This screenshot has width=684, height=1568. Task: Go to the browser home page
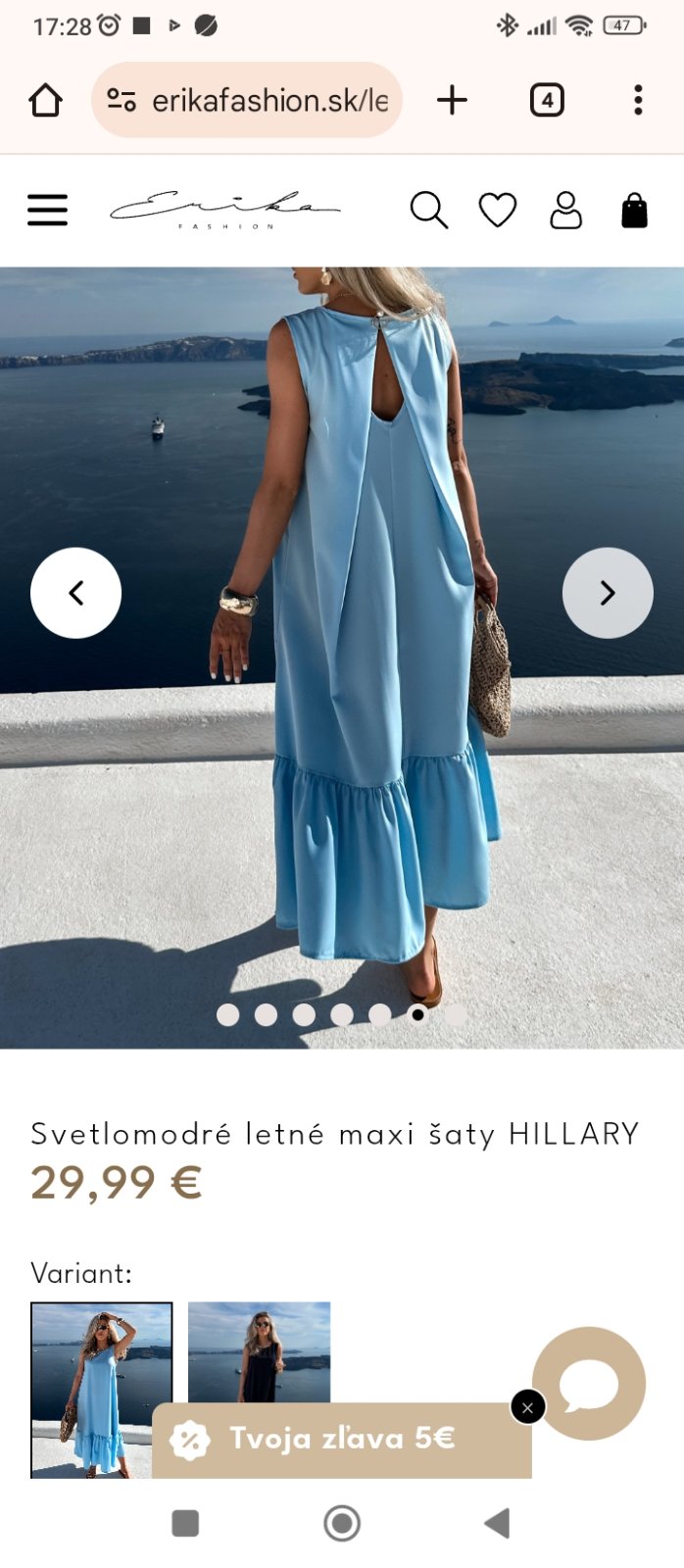pyautogui.click(x=45, y=100)
